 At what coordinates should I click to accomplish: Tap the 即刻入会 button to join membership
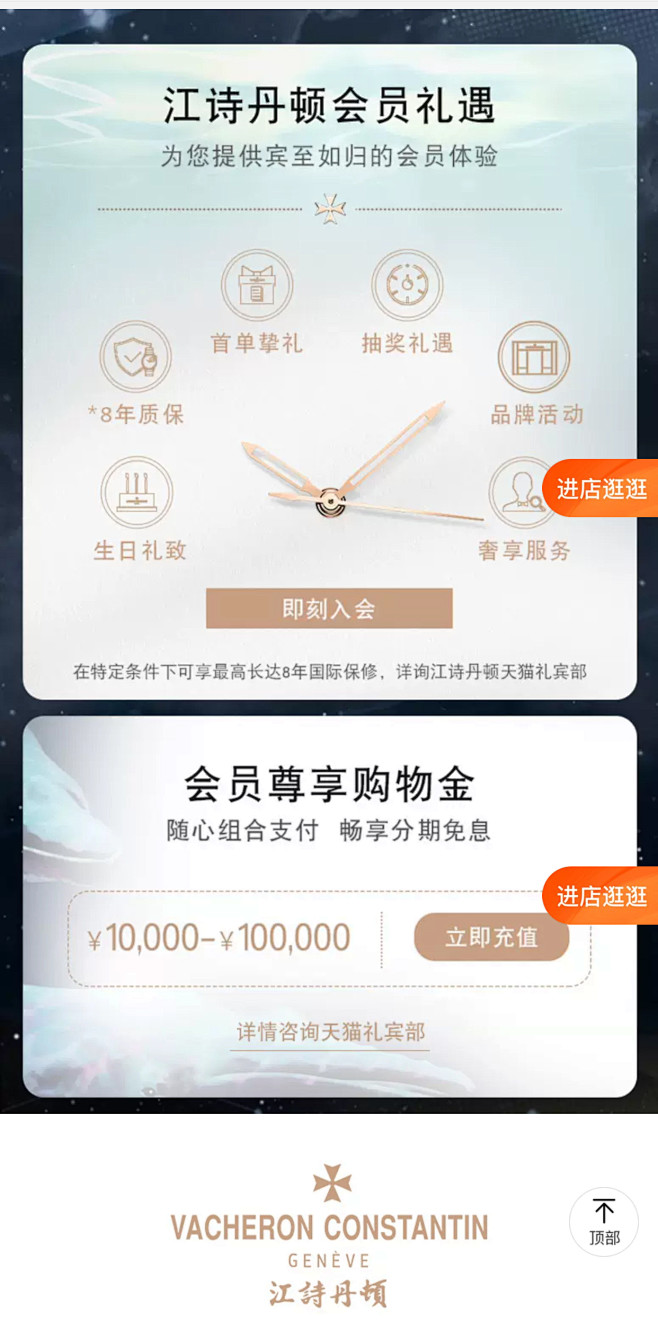tap(329, 608)
